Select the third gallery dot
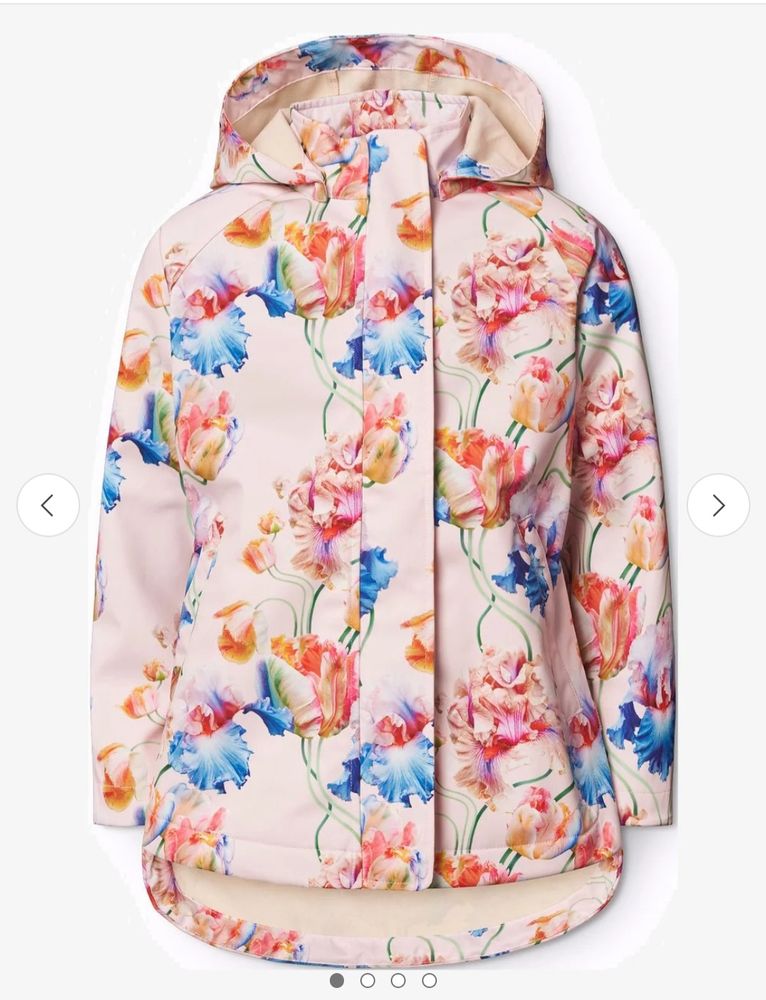 tap(398, 980)
